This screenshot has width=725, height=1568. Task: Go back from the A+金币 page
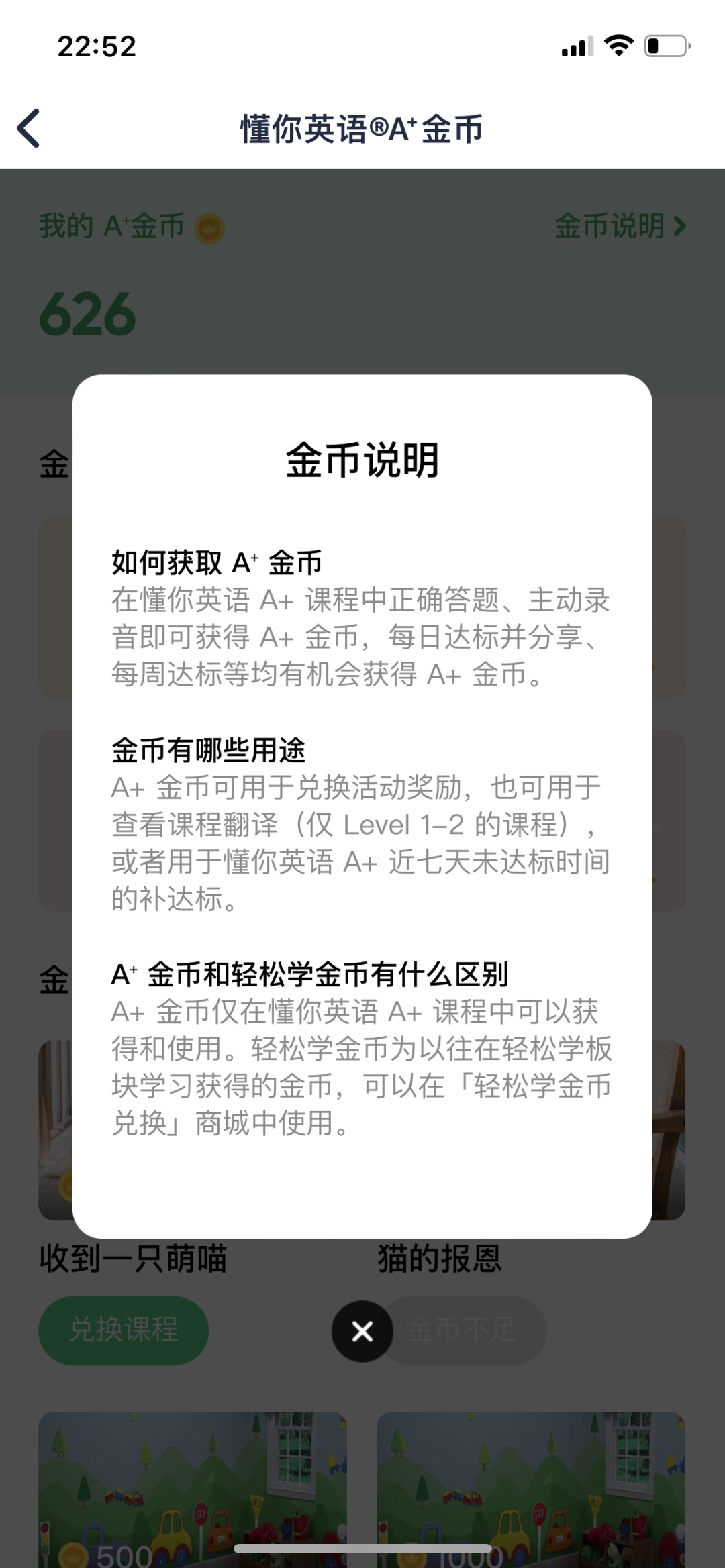29,128
